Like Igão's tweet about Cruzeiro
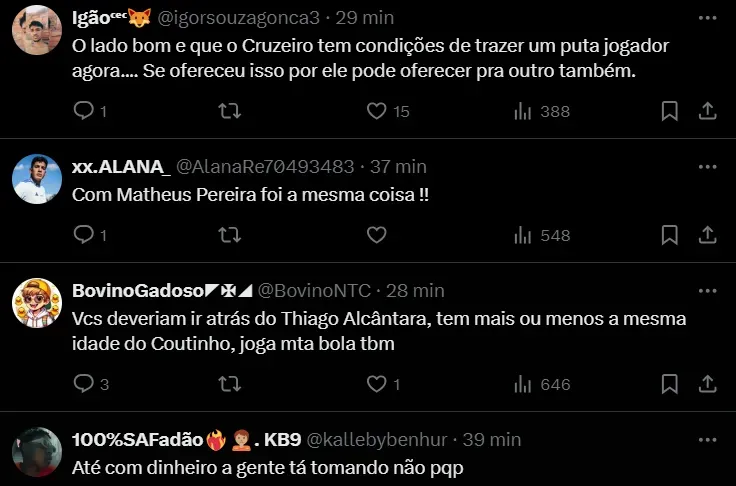 click(376, 111)
